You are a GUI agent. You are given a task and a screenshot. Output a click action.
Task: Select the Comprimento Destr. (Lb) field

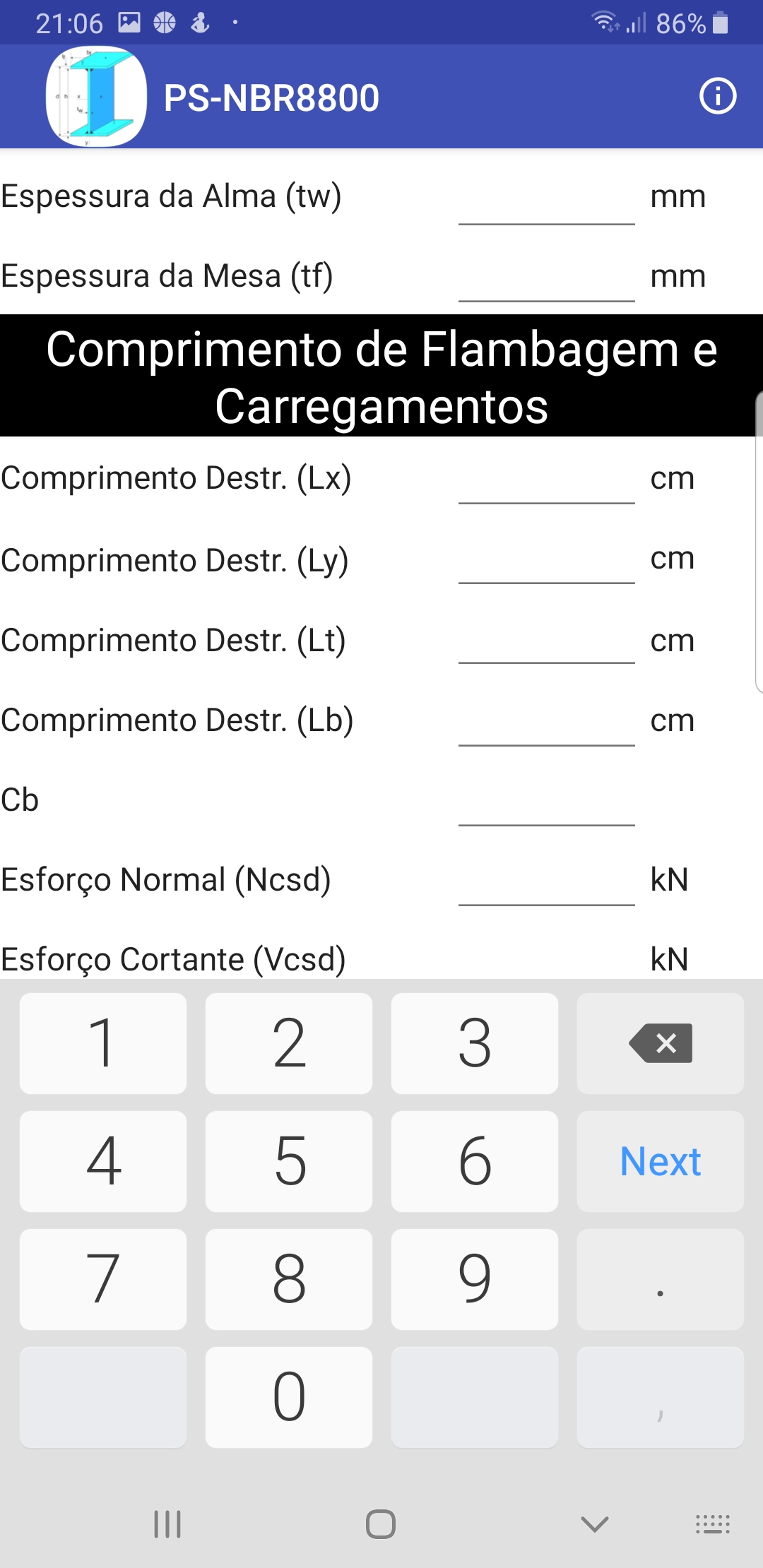[x=546, y=720]
